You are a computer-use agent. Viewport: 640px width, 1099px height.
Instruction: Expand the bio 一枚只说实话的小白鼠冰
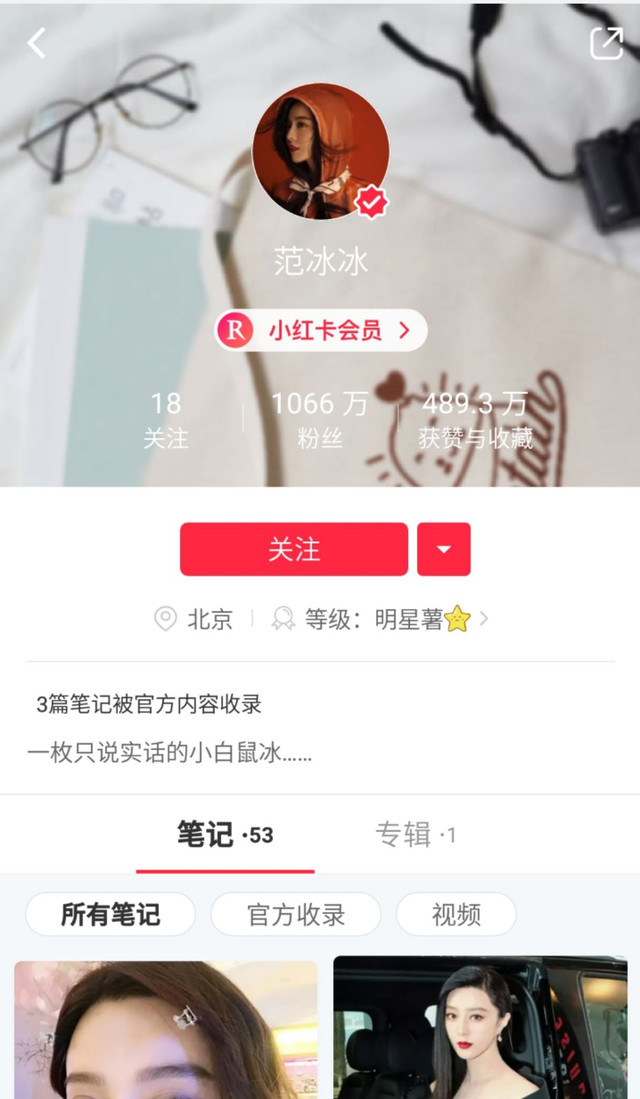click(170, 753)
